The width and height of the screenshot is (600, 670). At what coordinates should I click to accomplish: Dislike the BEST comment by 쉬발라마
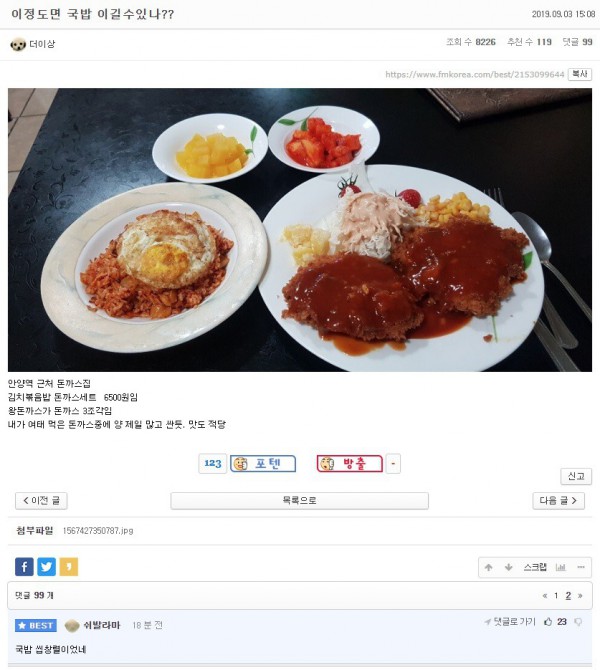coord(579,622)
